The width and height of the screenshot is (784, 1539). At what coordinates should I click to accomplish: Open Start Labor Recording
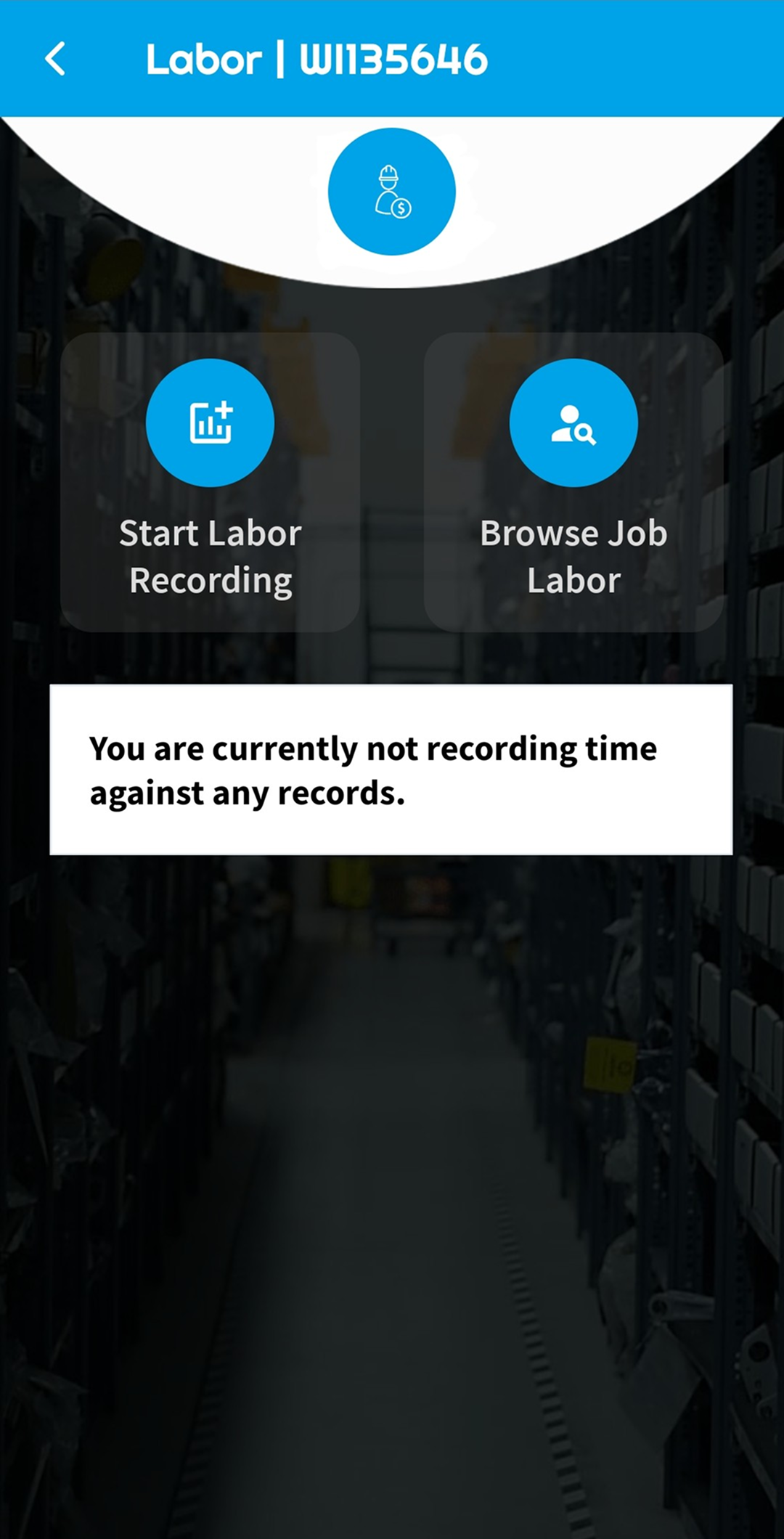click(x=210, y=481)
